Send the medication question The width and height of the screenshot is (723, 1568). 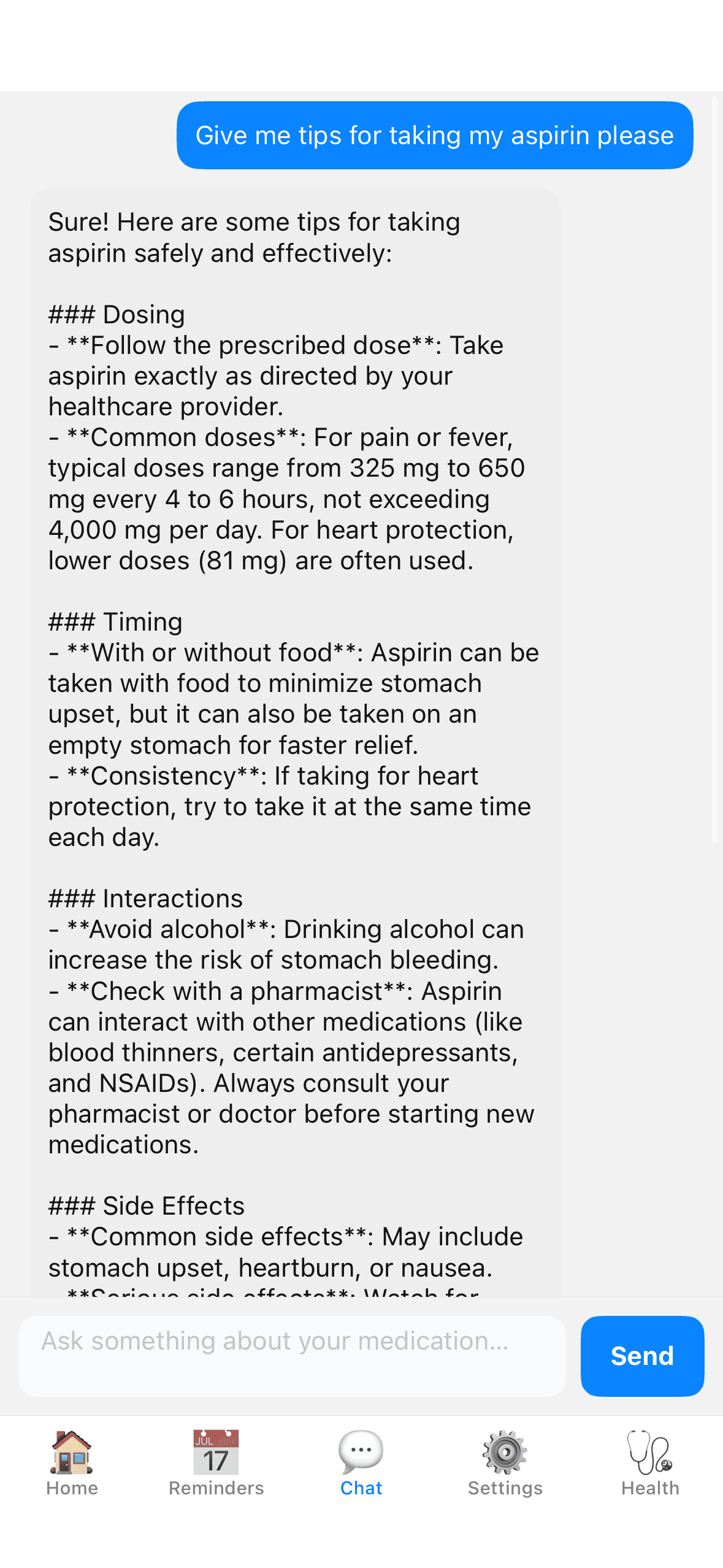(x=641, y=1356)
